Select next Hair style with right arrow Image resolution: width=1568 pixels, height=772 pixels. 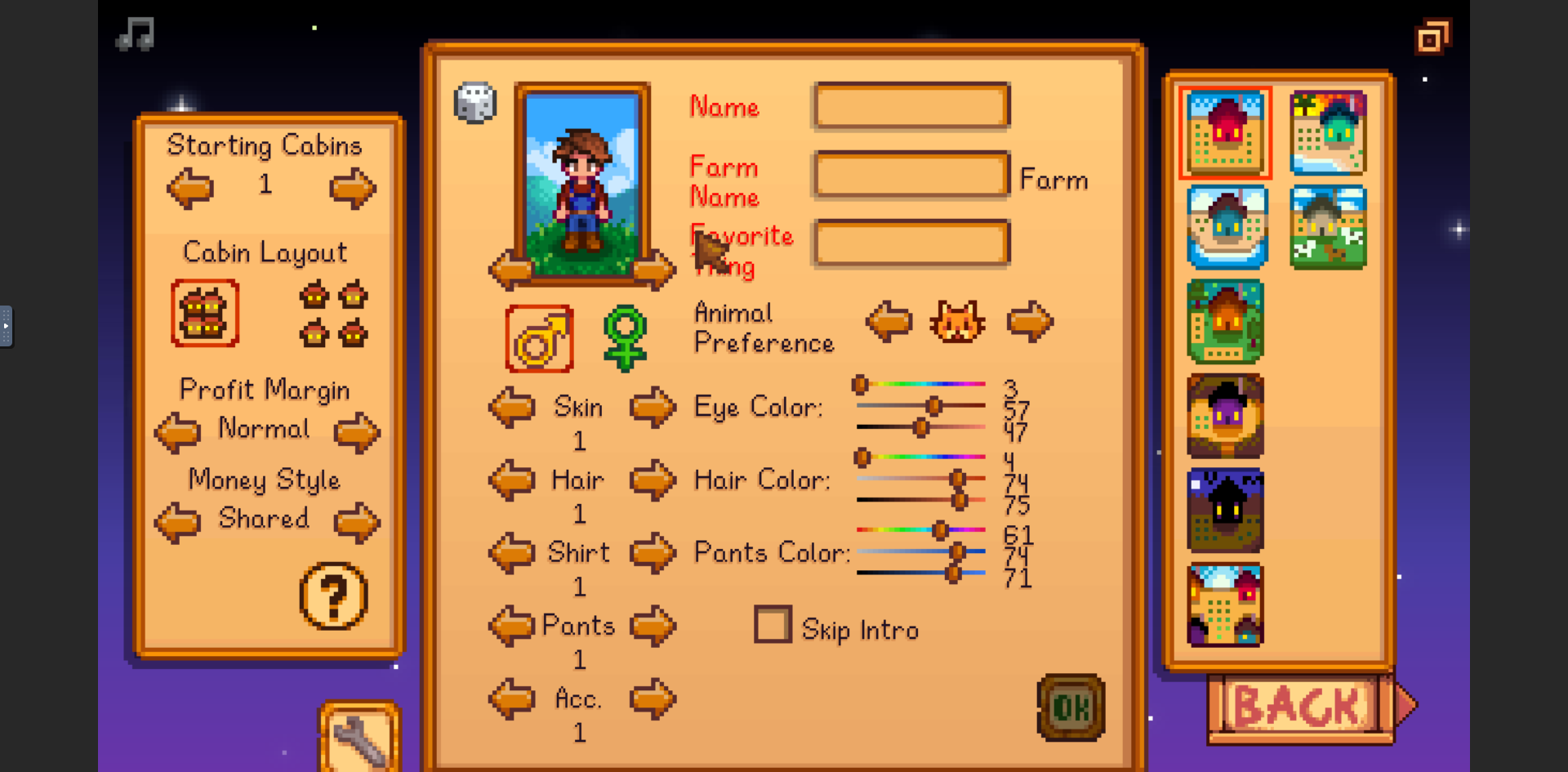[x=653, y=480]
